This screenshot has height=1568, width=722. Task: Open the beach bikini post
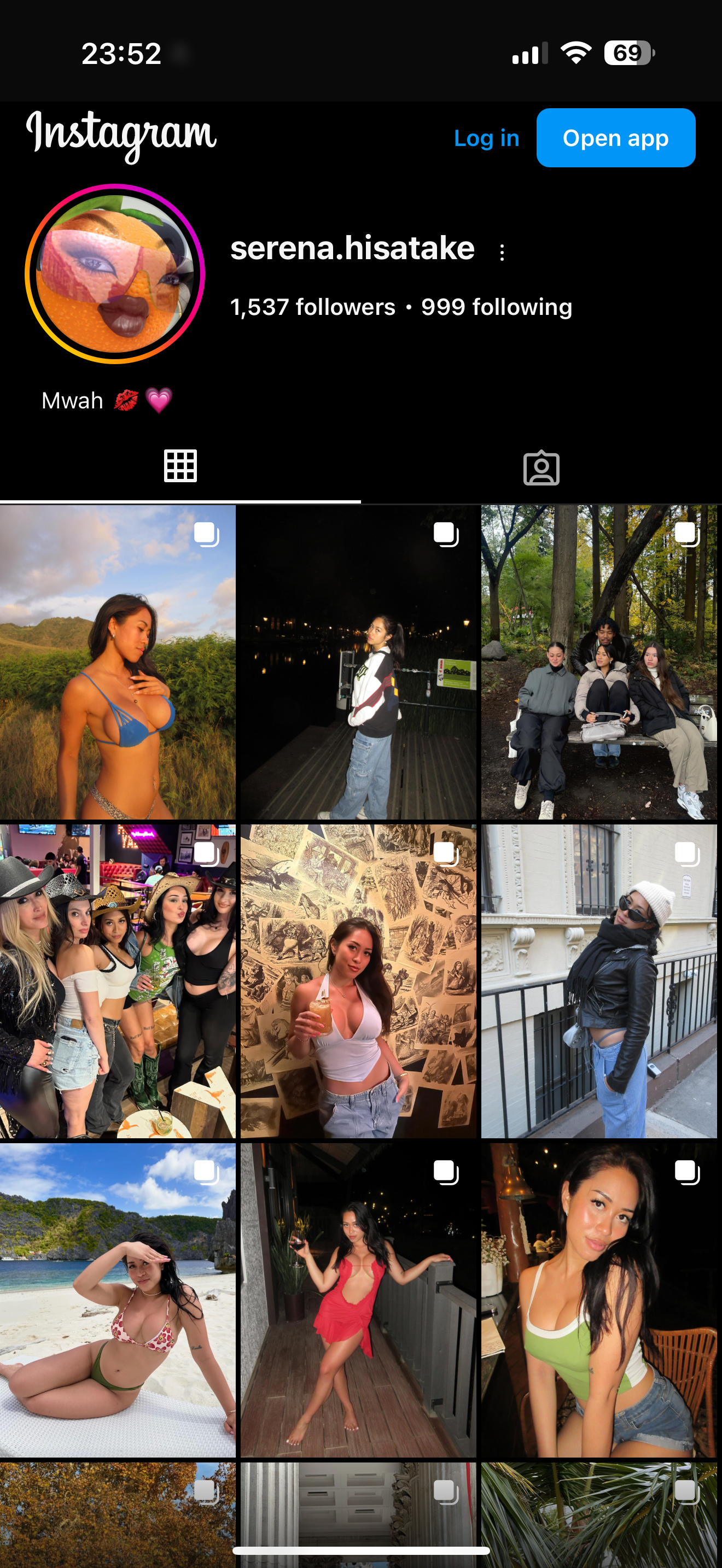pyautogui.click(x=118, y=1300)
